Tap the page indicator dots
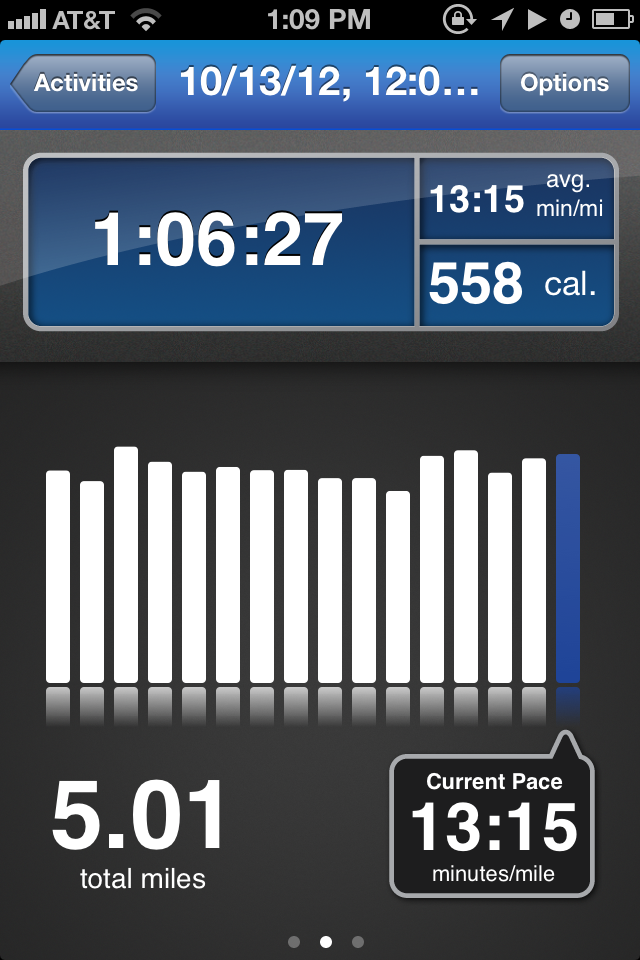 (x=325, y=941)
